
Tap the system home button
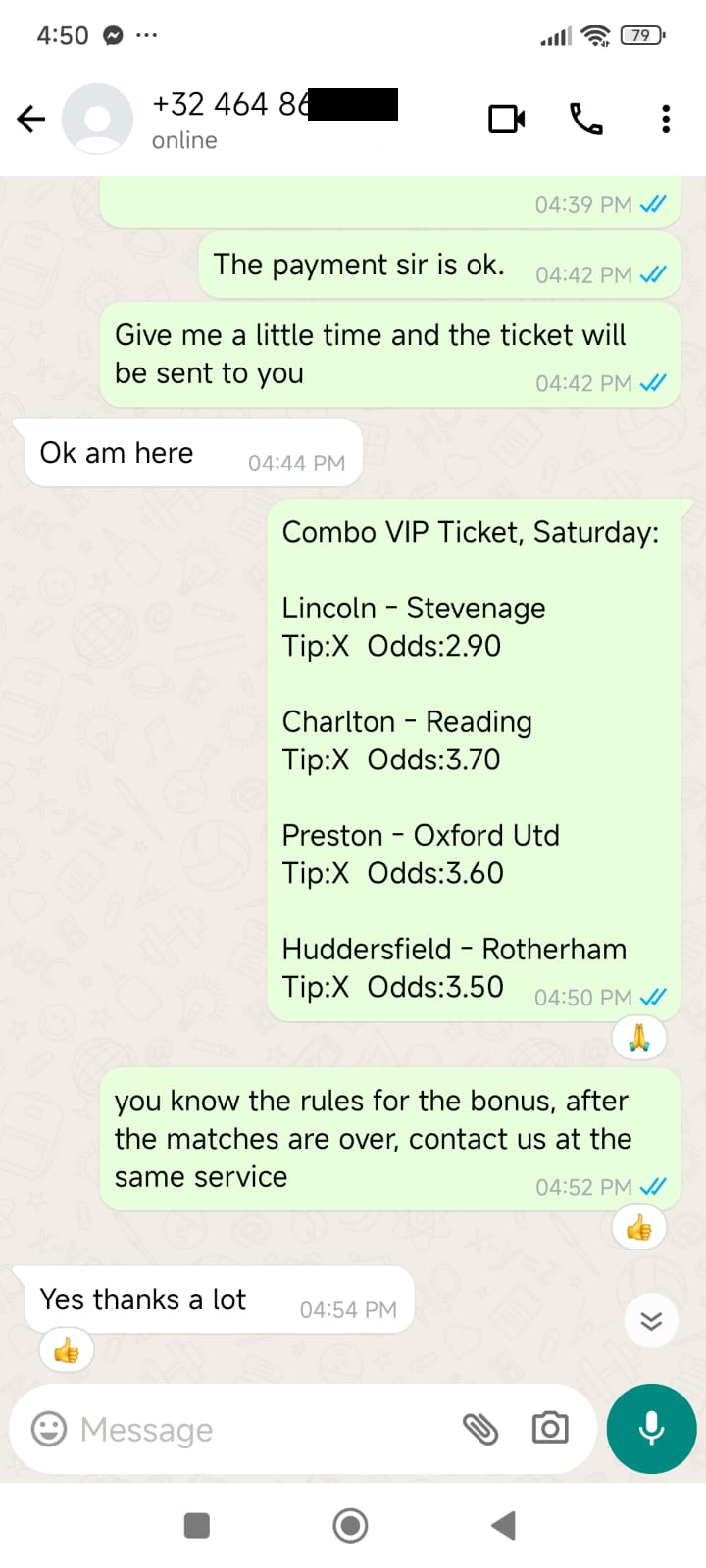(x=351, y=1525)
